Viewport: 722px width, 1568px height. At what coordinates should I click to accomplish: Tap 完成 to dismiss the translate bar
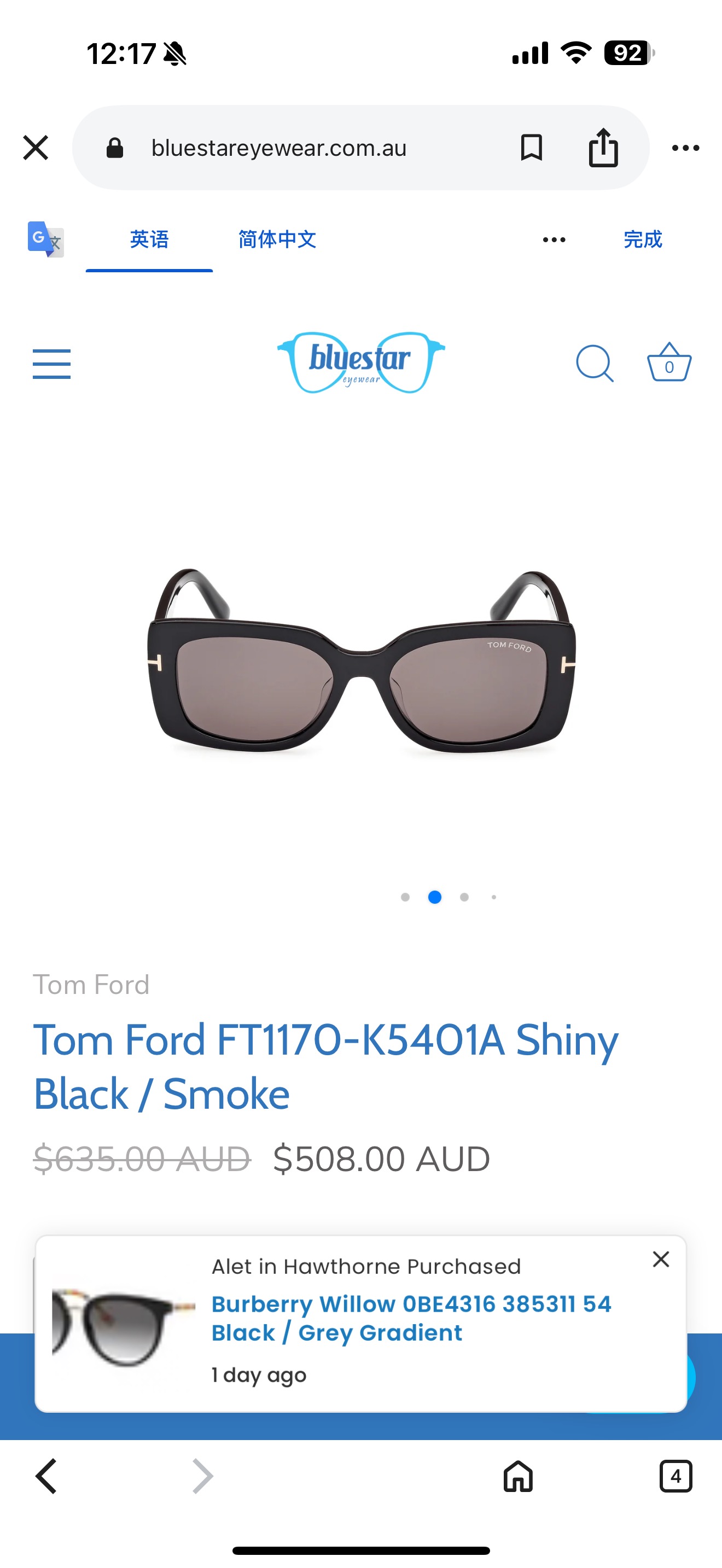(643, 239)
